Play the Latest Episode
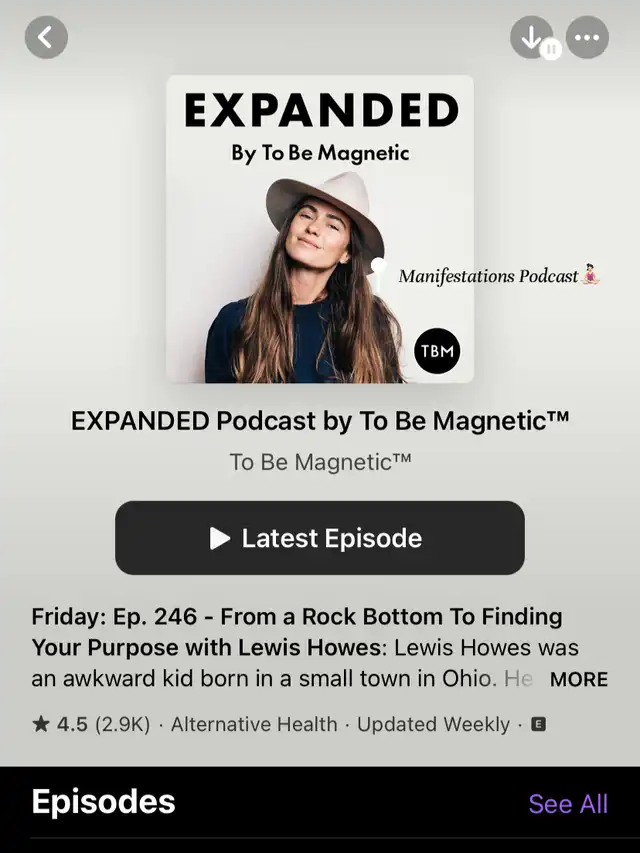This screenshot has height=853, width=640. tap(320, 538)
